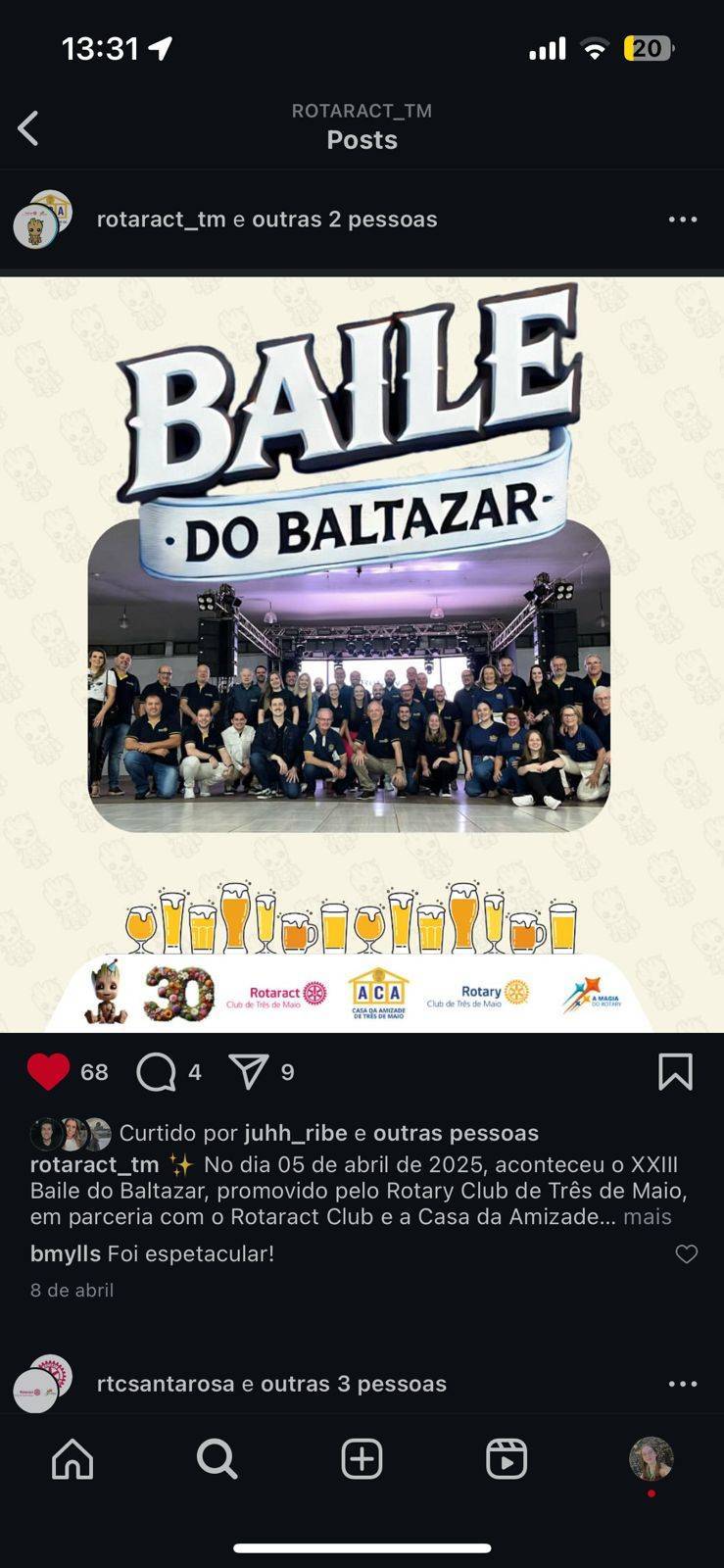
Task: Go to my profile tab
Action: (x=651, y=1459)
